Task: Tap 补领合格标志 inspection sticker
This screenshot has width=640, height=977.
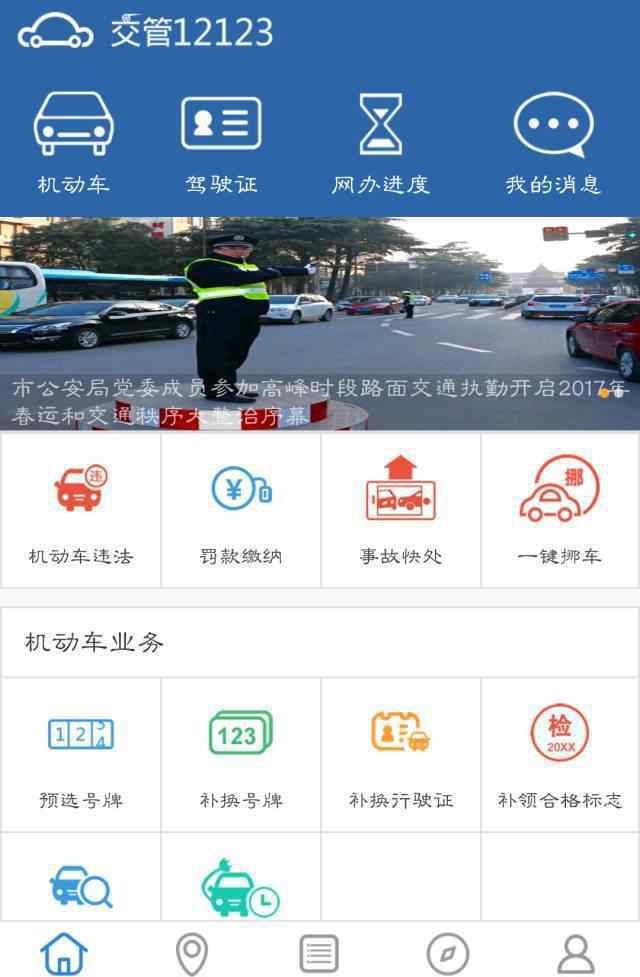Action: [x=560, y=755]
